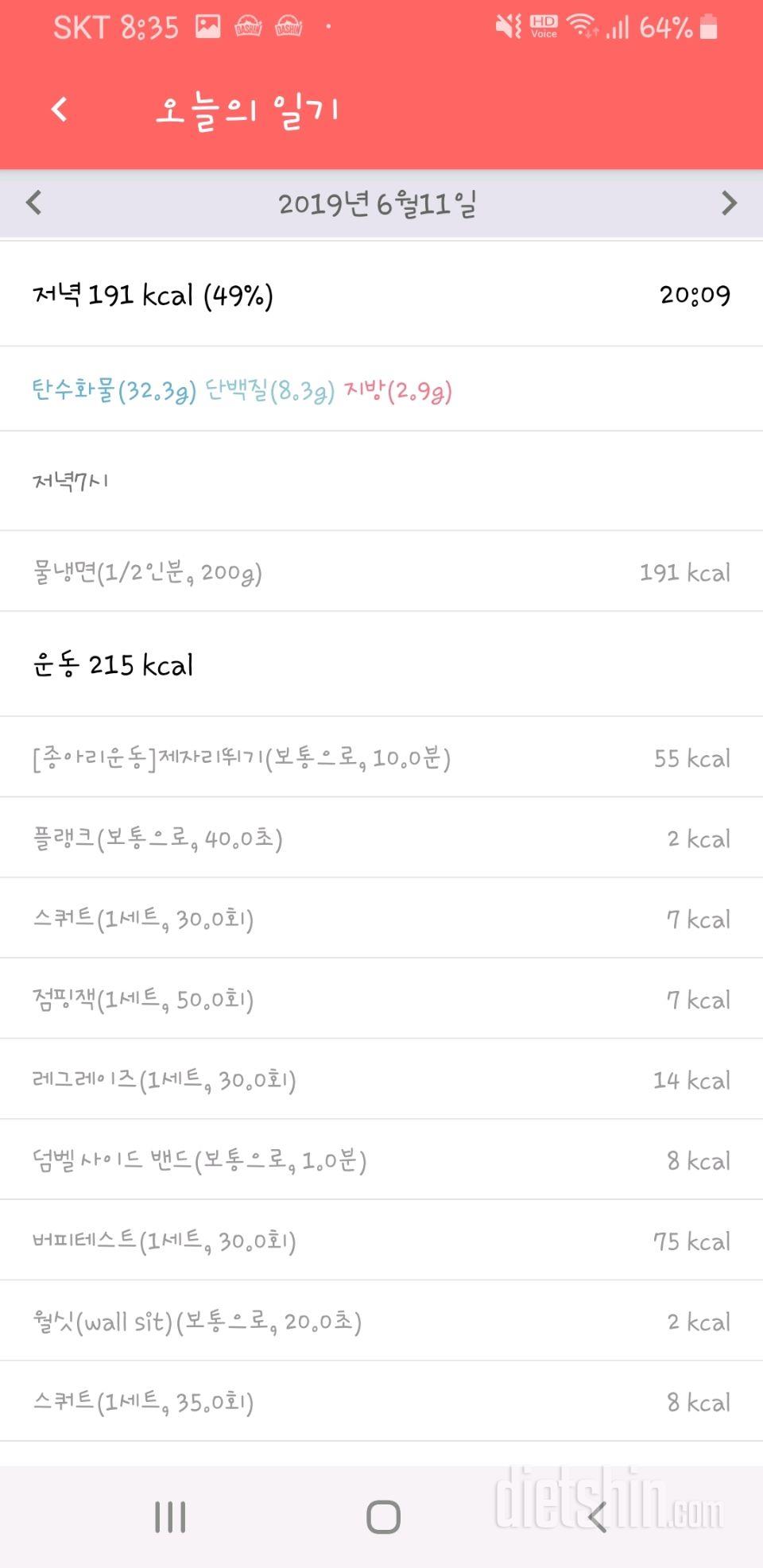The width and height of the screenshot is (763, 1568).
Task: Go to the previous day's diary
Action: [33, 203]
